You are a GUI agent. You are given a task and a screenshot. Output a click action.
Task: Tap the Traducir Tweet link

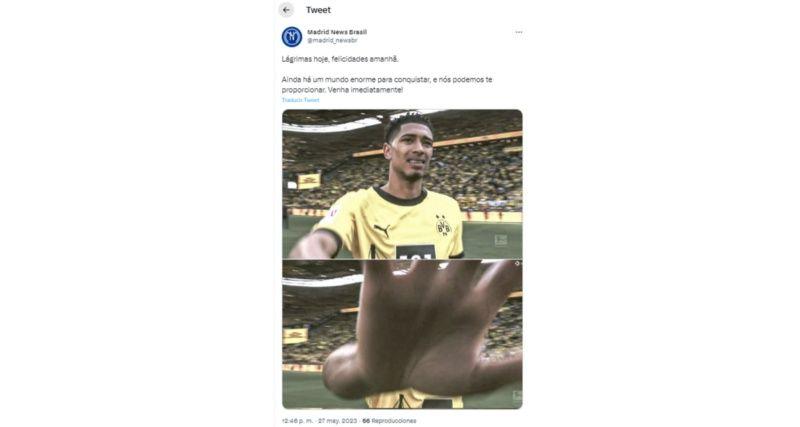click(301, 101)
